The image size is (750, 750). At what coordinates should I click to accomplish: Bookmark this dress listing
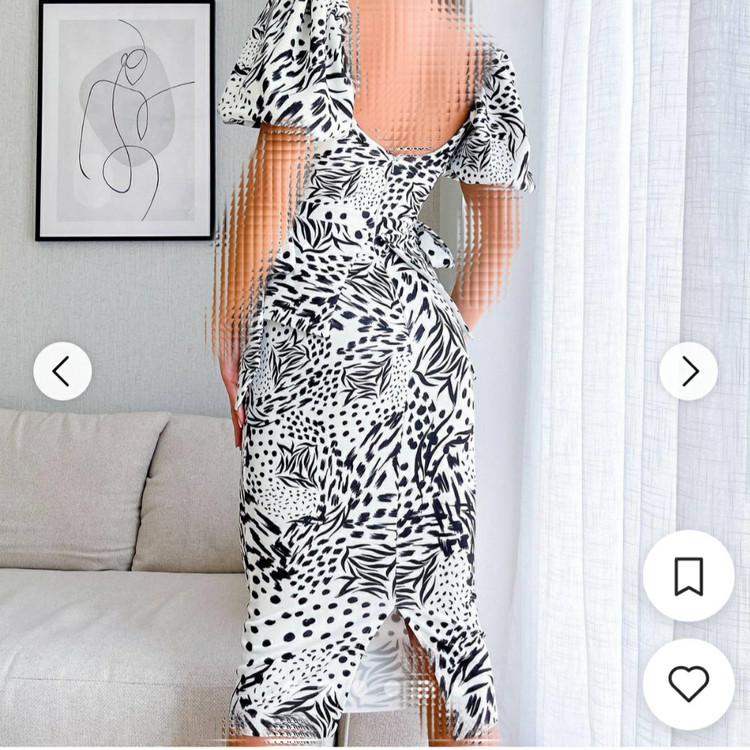point(688,576)
